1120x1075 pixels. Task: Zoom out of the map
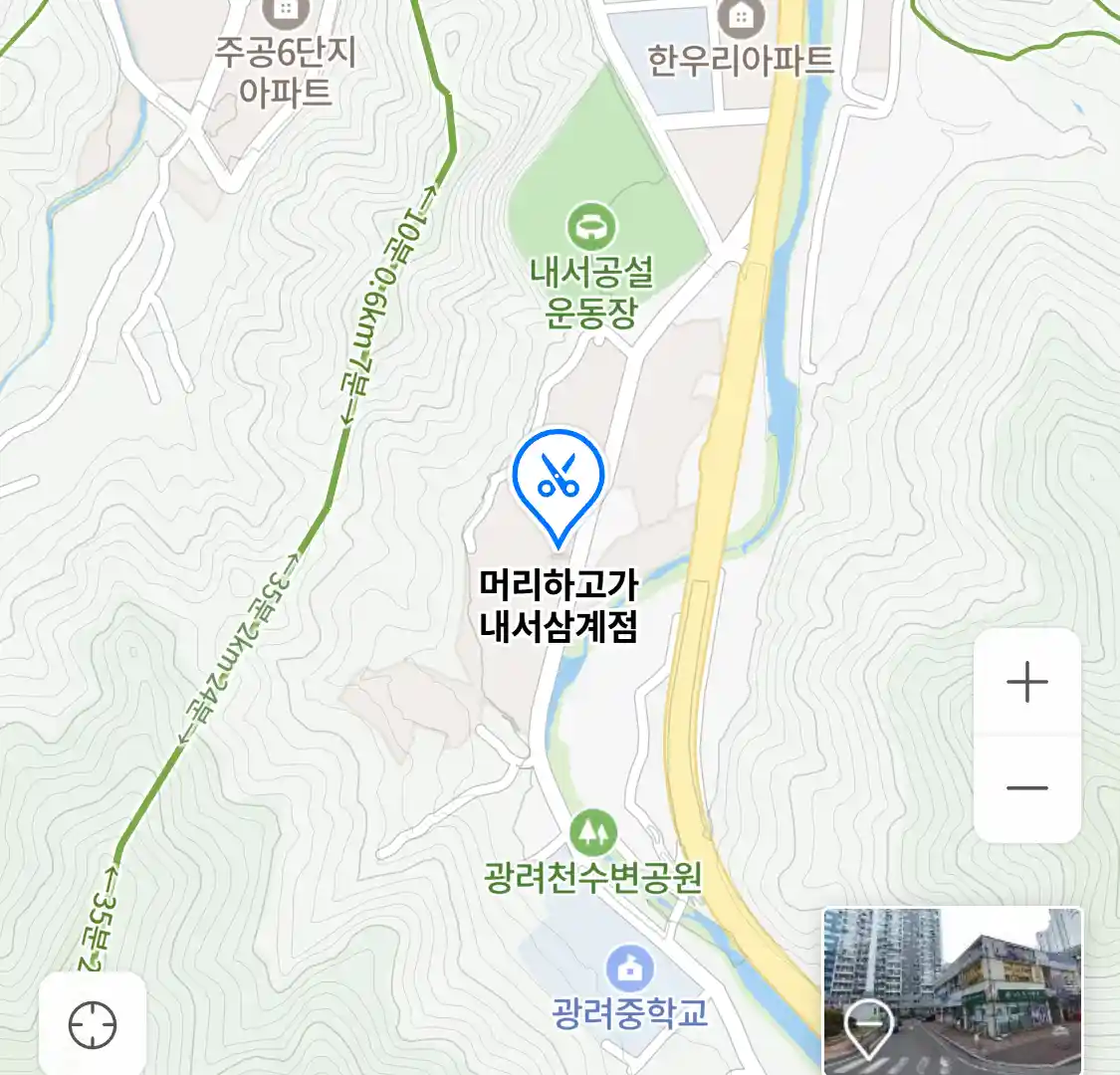coord(1026,788)
